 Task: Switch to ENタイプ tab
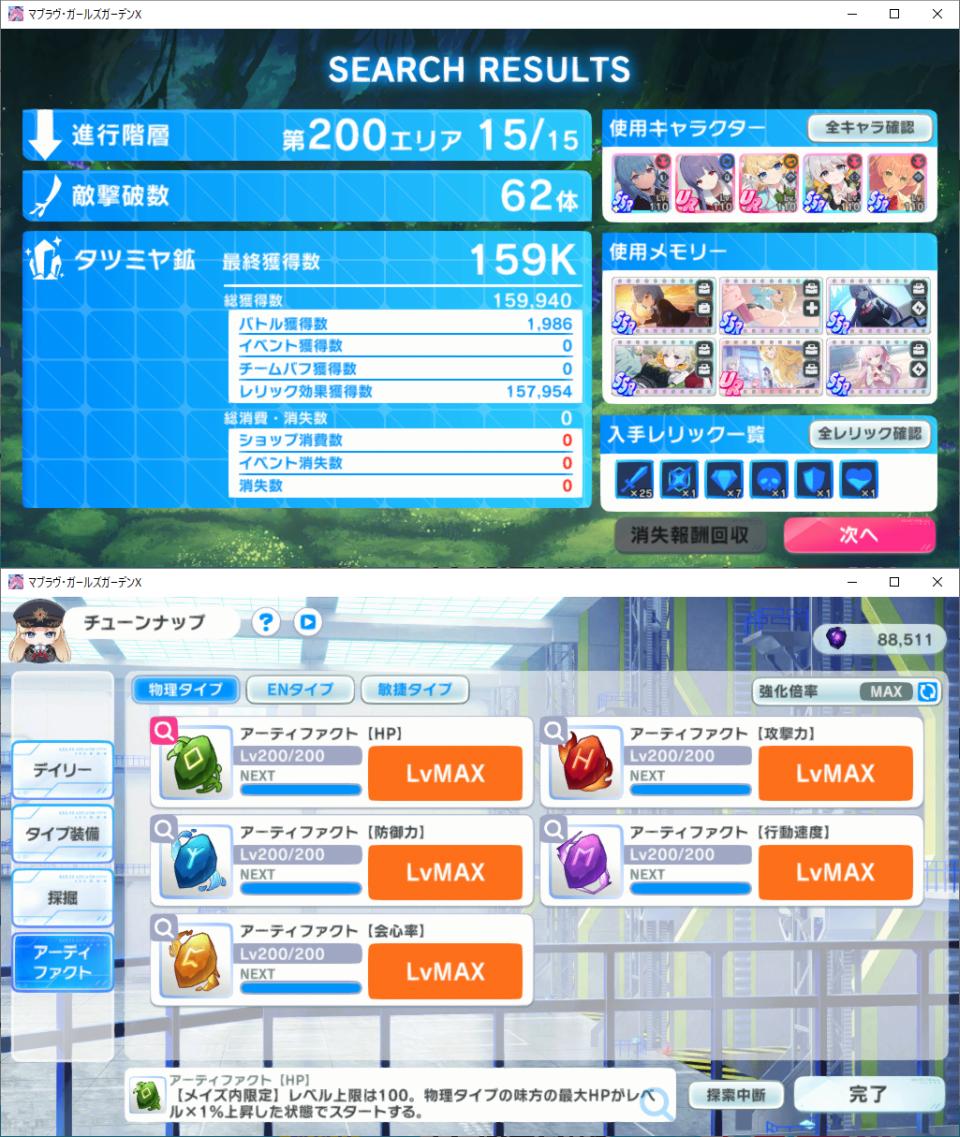point(298,689)
